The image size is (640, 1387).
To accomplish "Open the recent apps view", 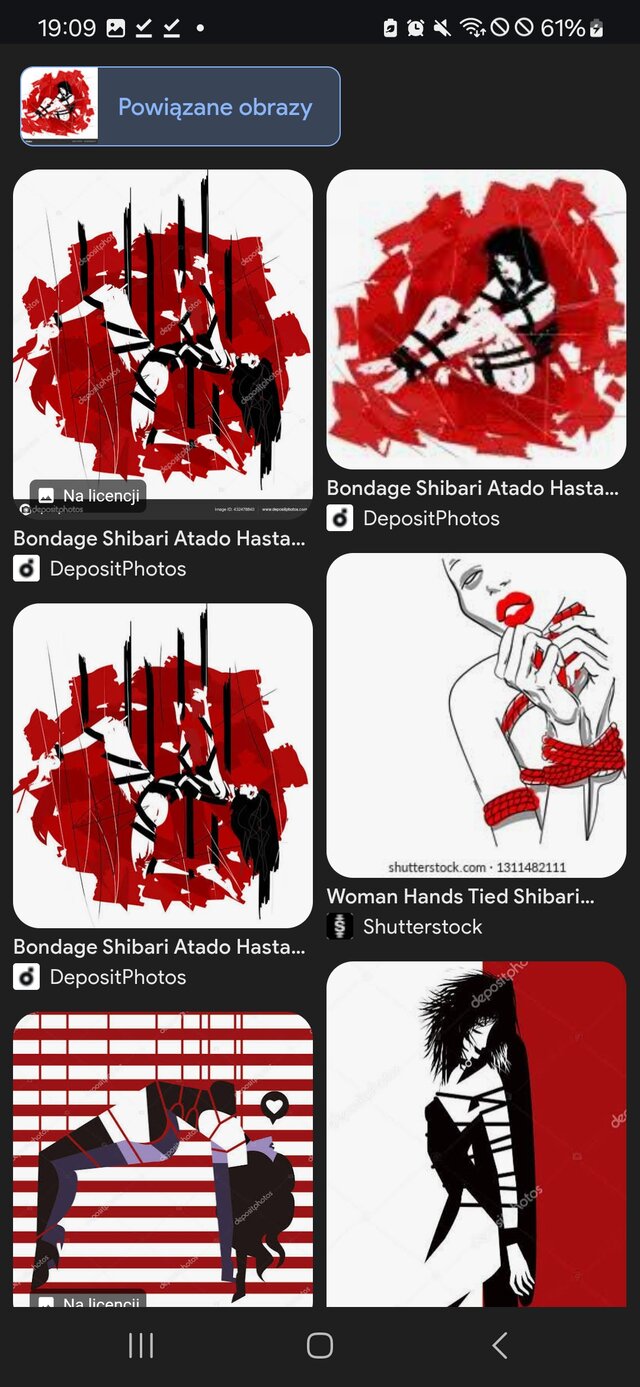I will click(141, 1345).
